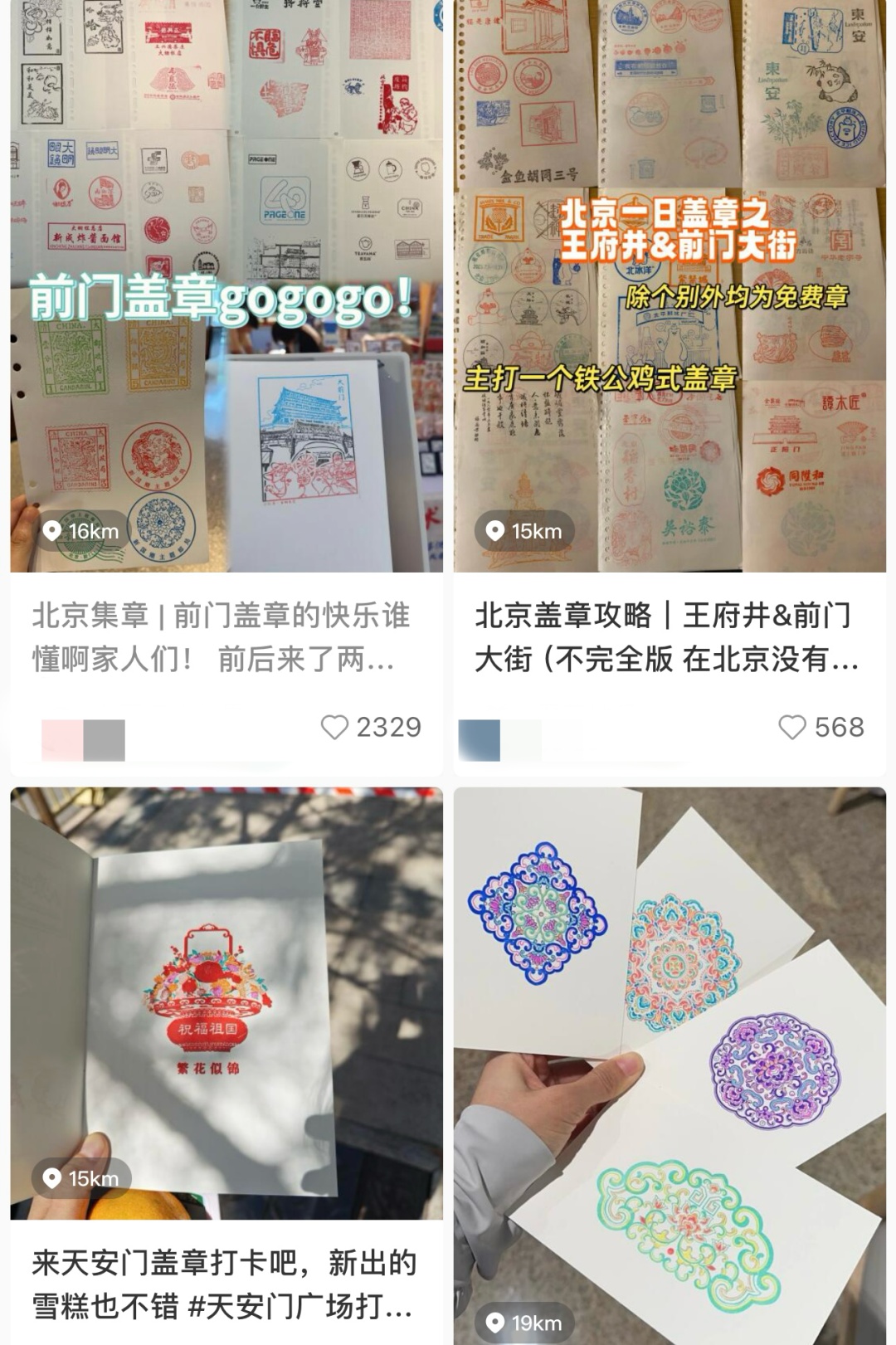View author profile of 北京盖章攻略 post
Screen dimensions: 896x1345
point(500,739)
